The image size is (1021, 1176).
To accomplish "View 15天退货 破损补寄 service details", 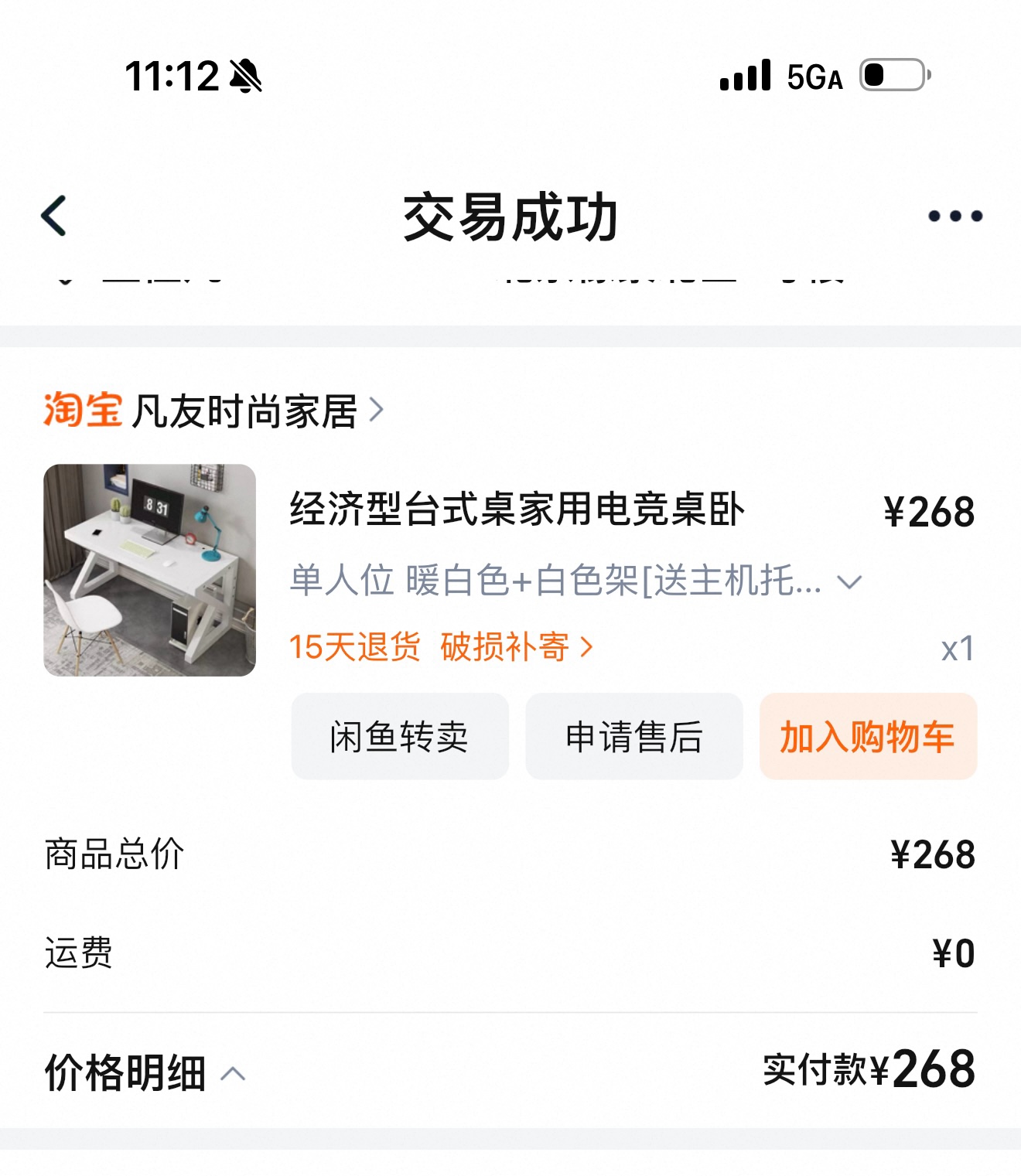I will [441, 647].
